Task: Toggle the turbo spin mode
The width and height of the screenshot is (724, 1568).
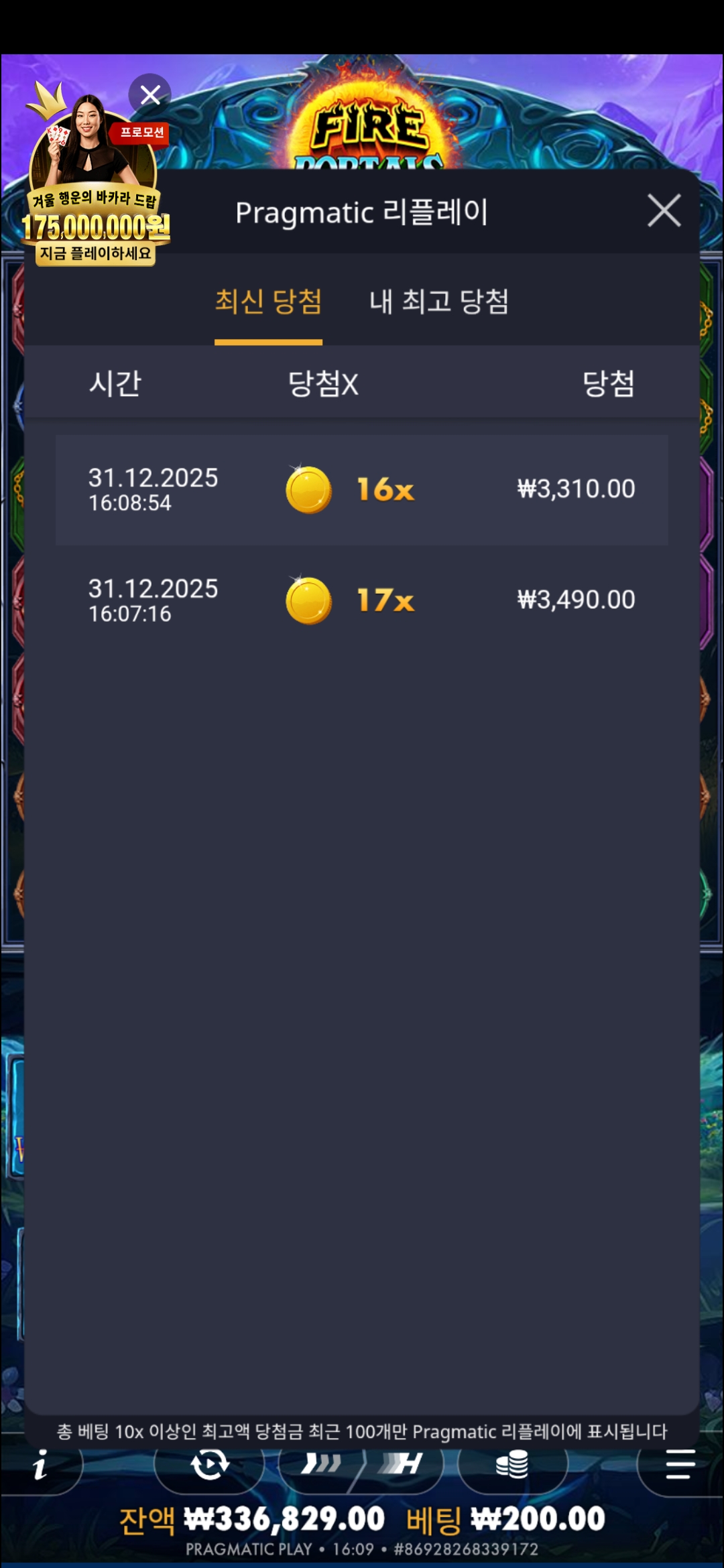Action: point(401,1465)
